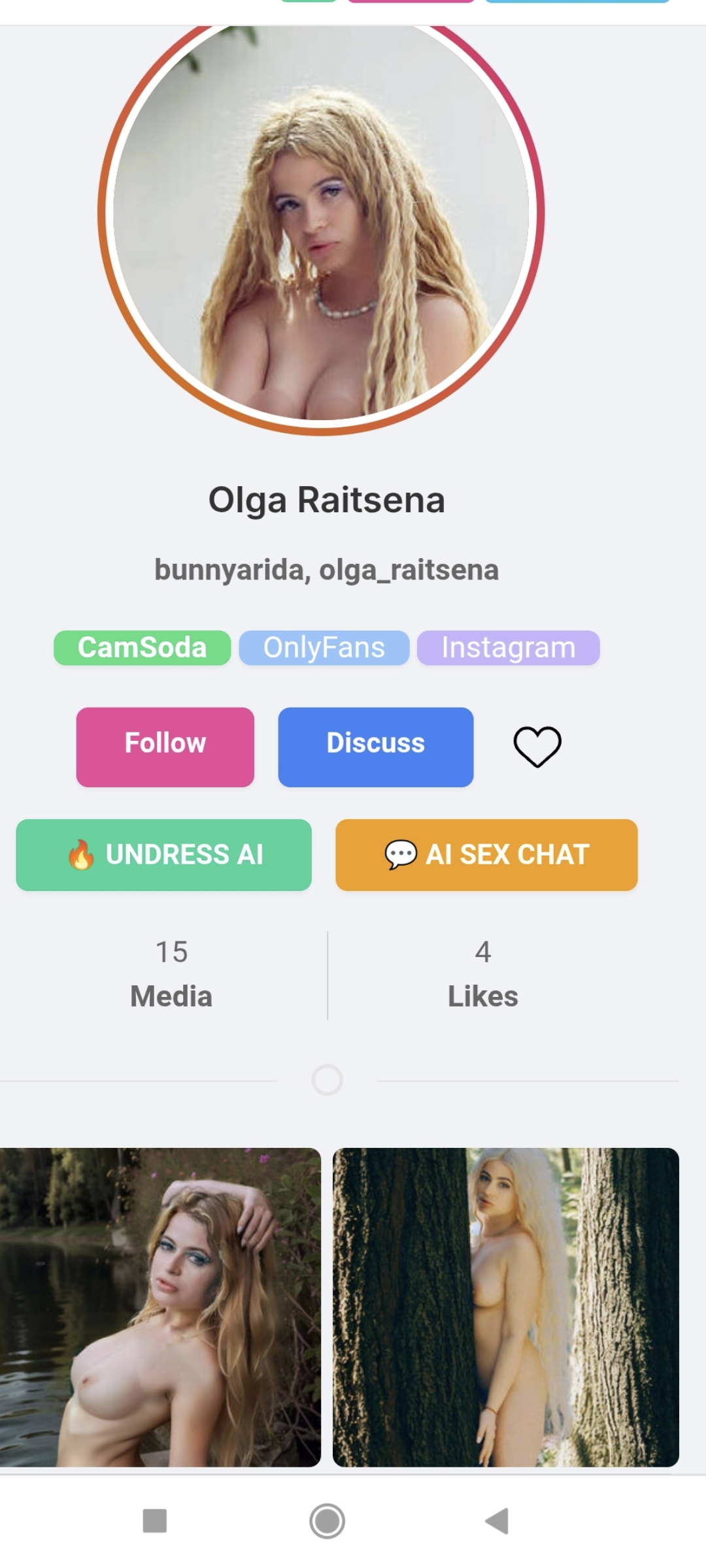Open the AI SEX CHAT button
This screenshot has height=1568, width=706.
click(x=486, y=855)
